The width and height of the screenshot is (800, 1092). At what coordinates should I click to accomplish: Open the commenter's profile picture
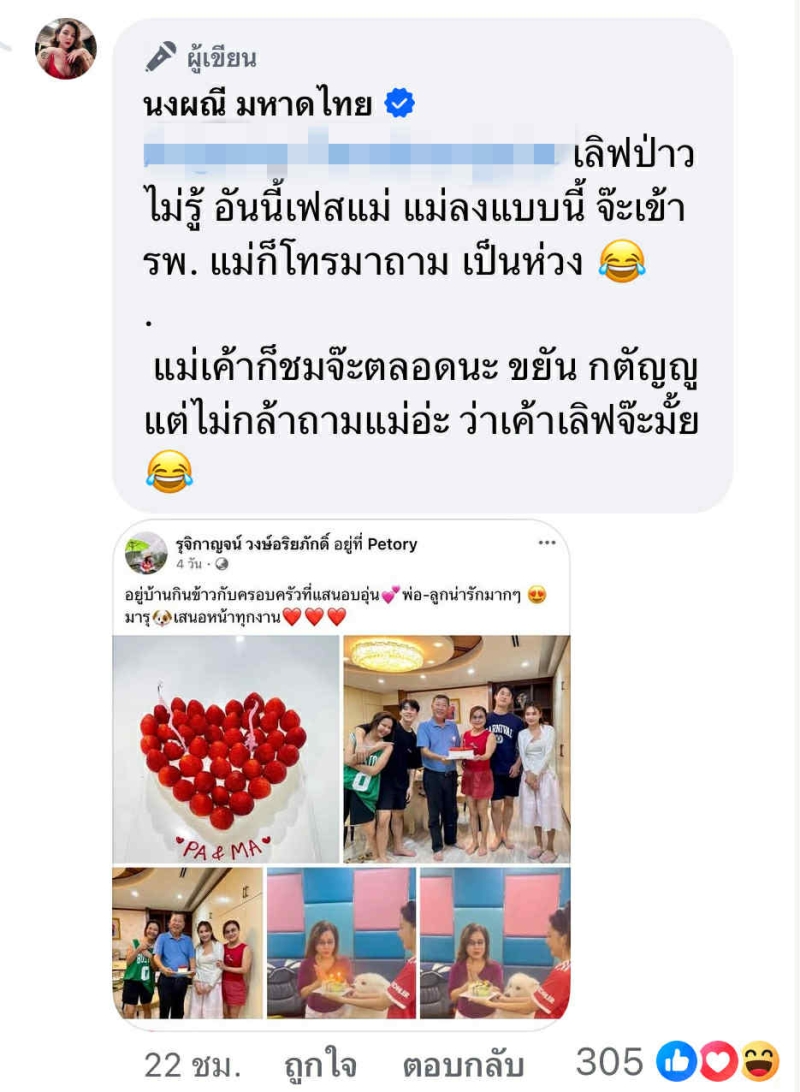coord(66,48)
